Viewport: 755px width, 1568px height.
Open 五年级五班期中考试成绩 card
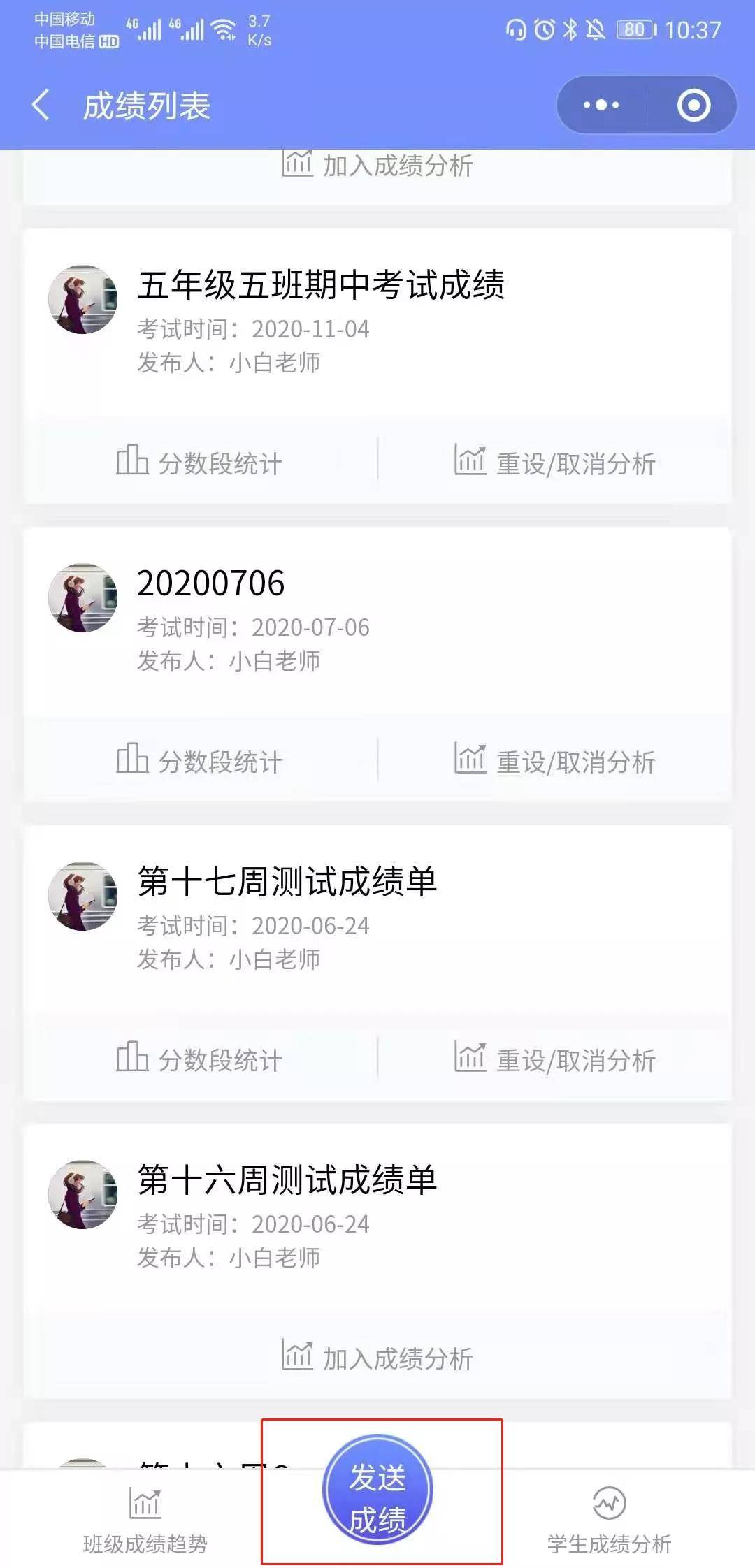(x=320, y=285)
